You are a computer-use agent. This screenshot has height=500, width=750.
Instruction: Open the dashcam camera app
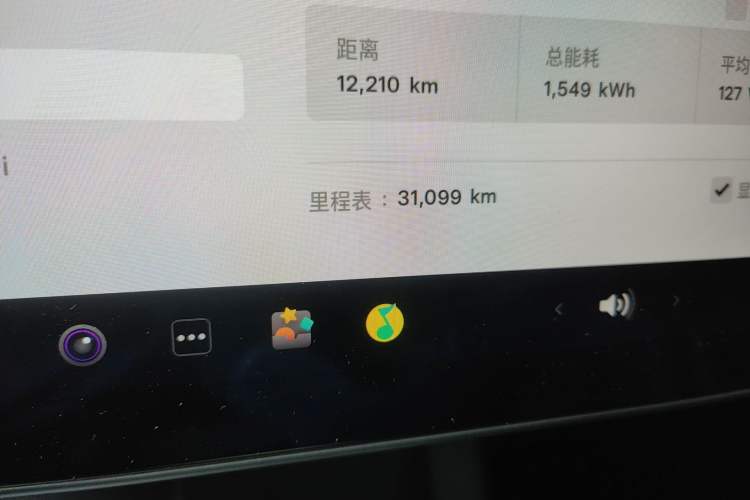tap(82, 346)
